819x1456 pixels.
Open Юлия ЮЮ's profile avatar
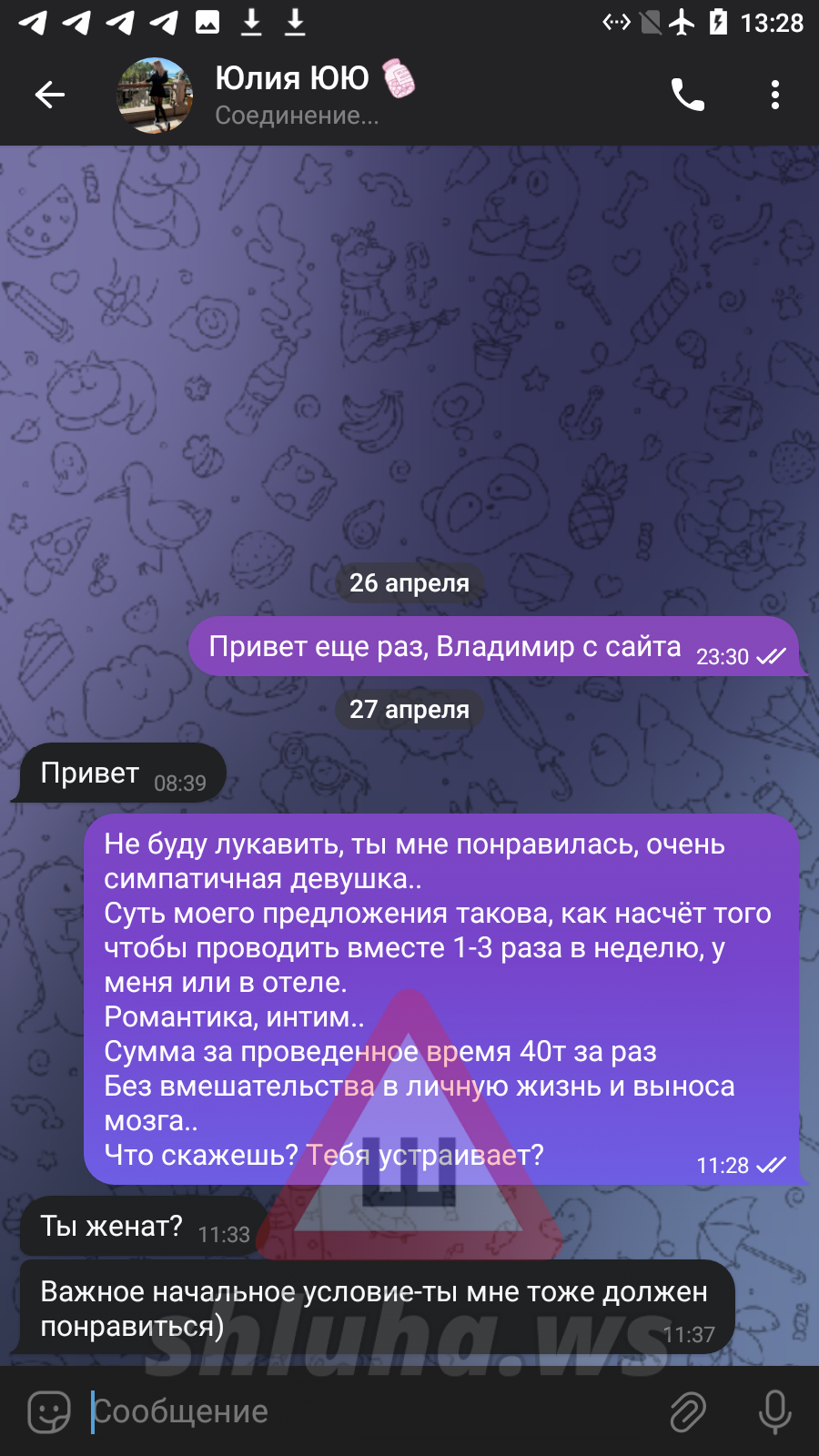click(x=156, y=95)
